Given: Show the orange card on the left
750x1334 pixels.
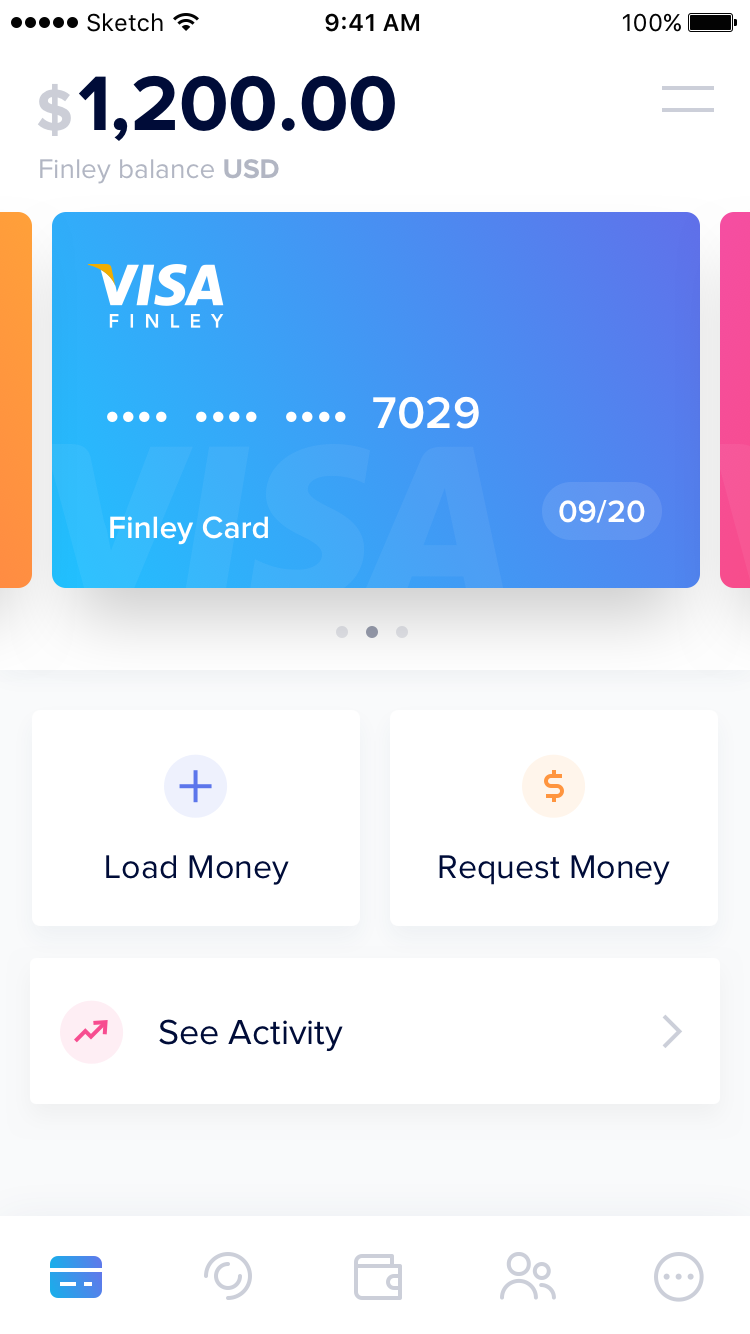Looking at the screenshot, I should tap(16, 400).
